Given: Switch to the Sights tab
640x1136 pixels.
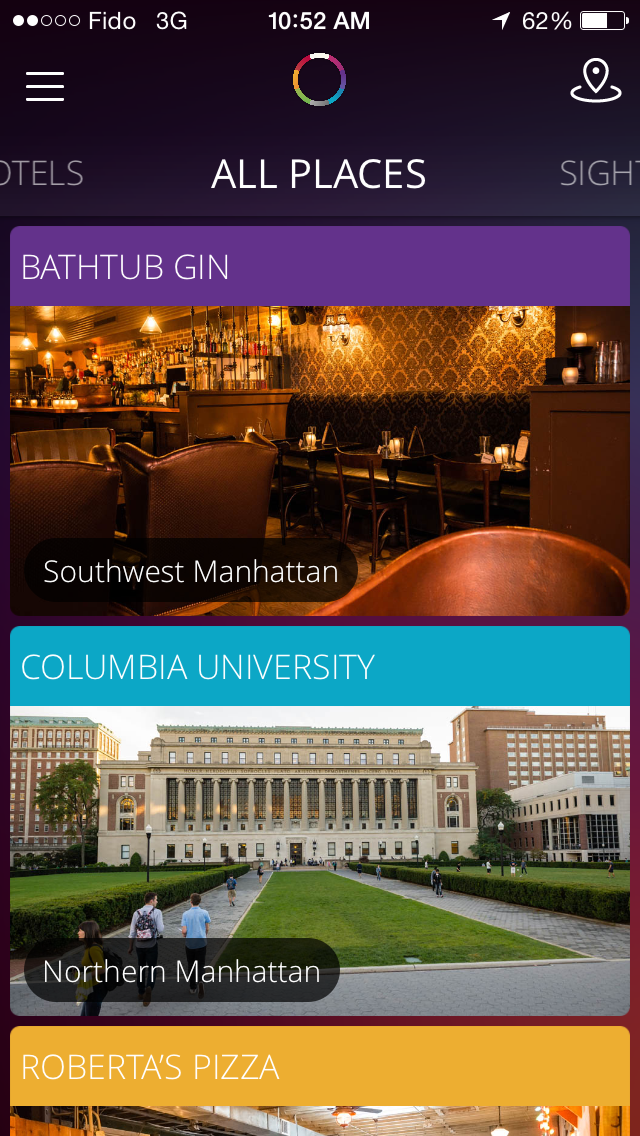Looking at the screenshot, I should 600,174.
